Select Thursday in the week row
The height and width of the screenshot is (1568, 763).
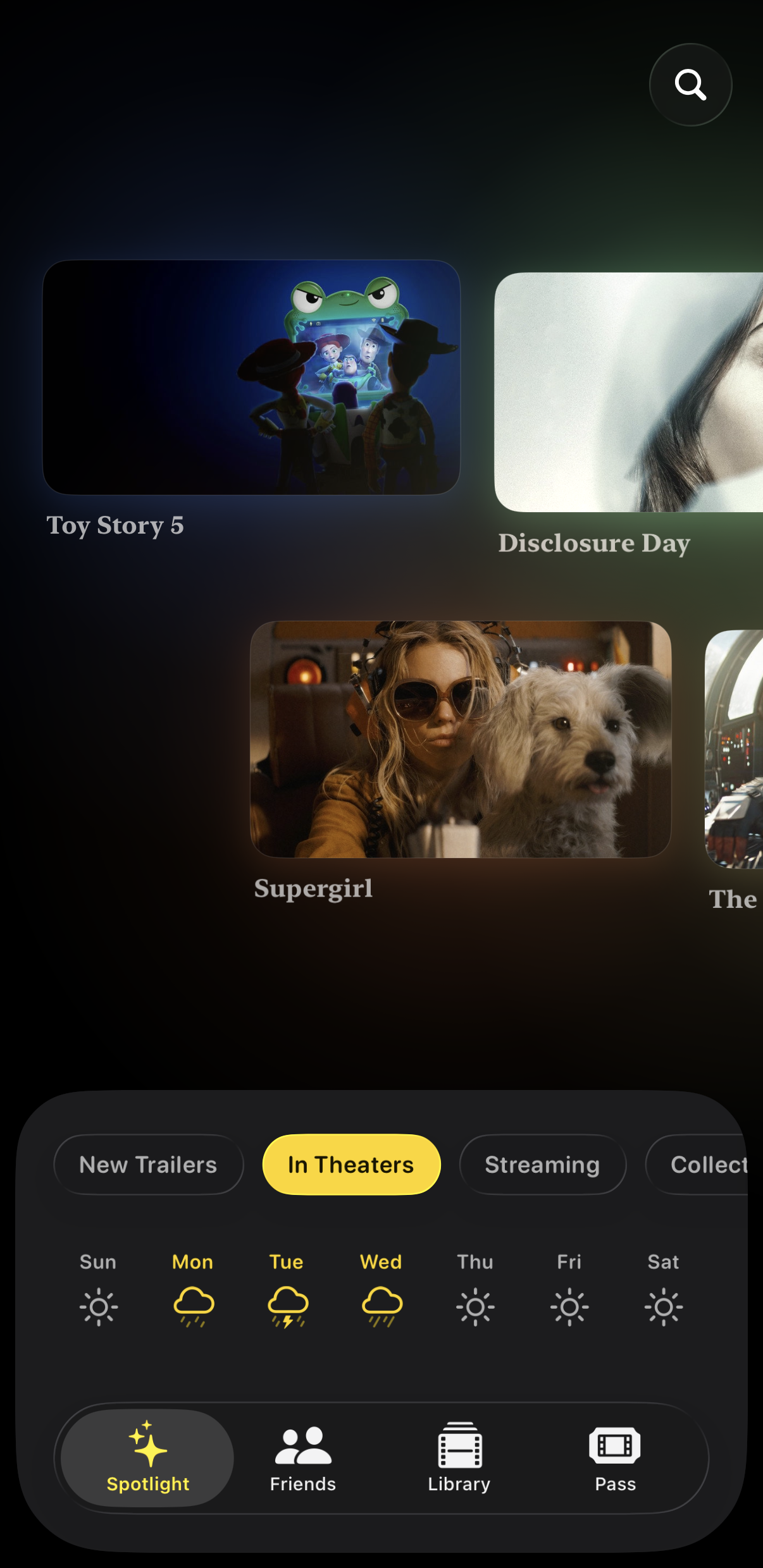pyautogui.click(x=475, y=1289)
